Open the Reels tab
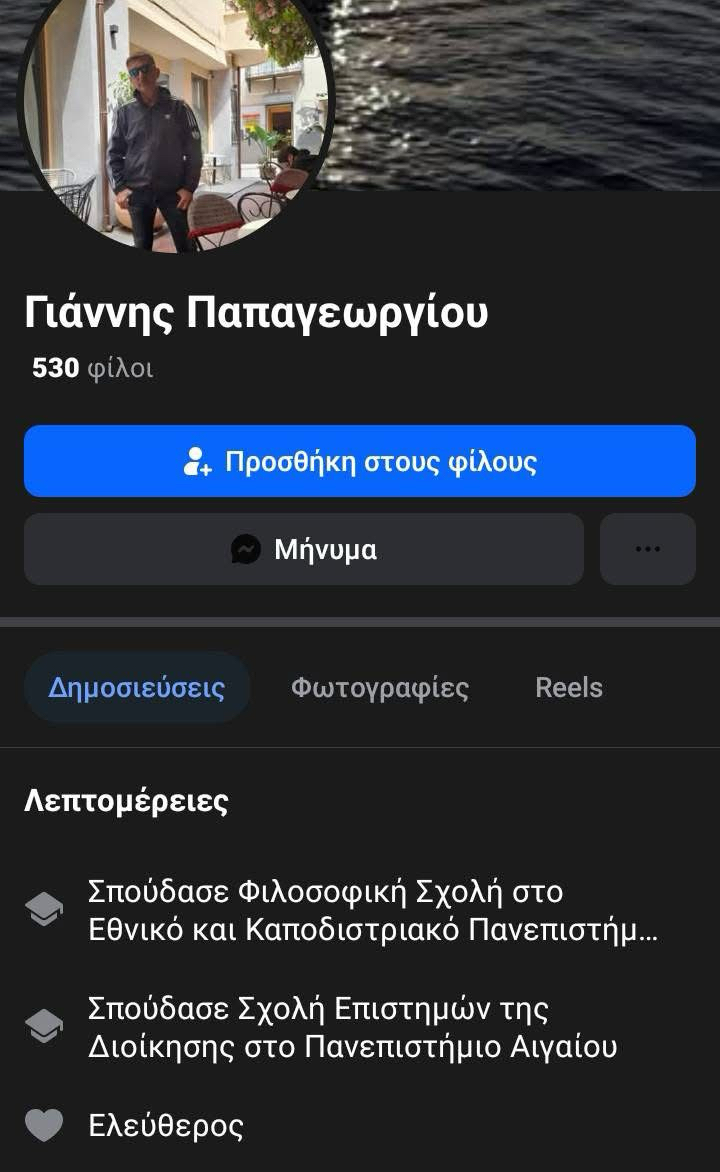 (569, 688)
